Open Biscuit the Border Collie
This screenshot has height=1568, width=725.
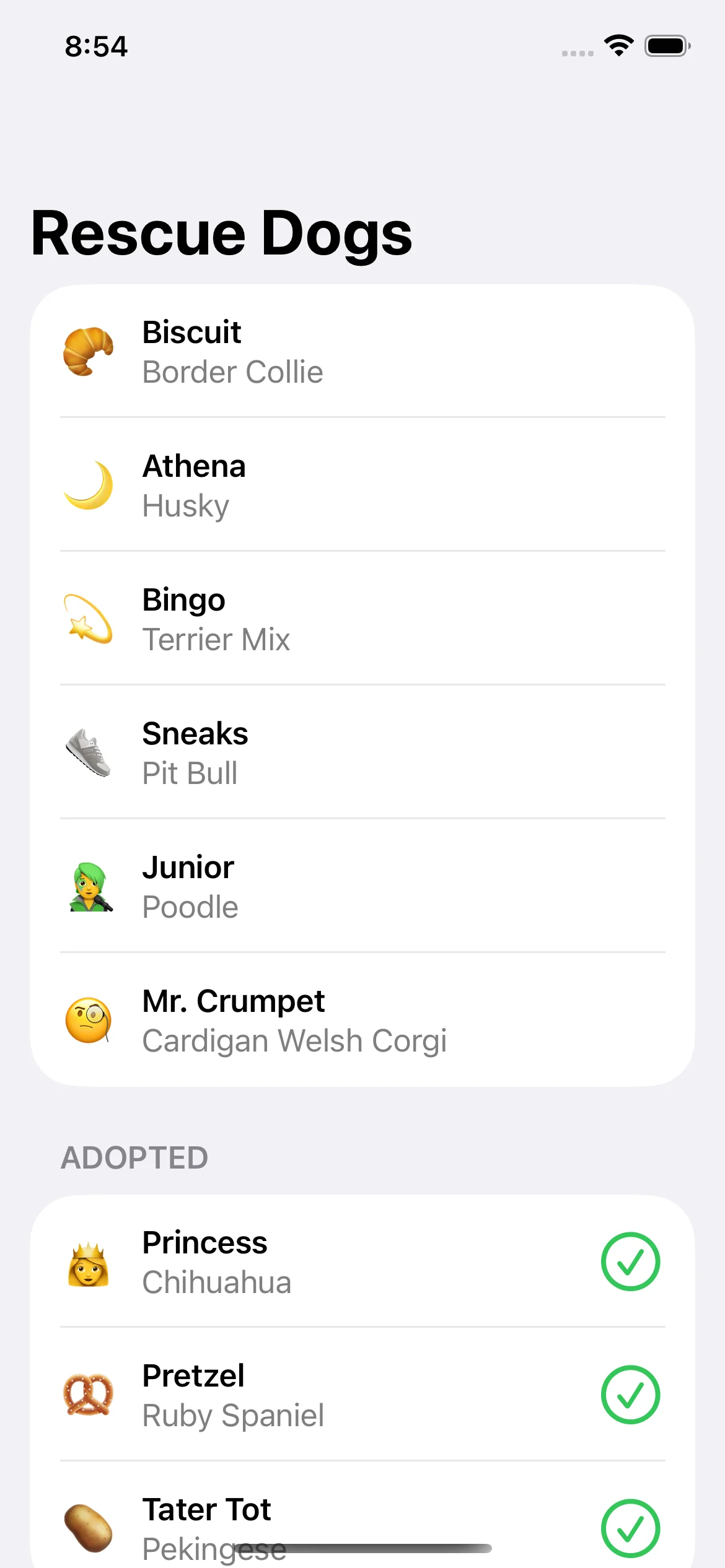(x=362, y=351)
